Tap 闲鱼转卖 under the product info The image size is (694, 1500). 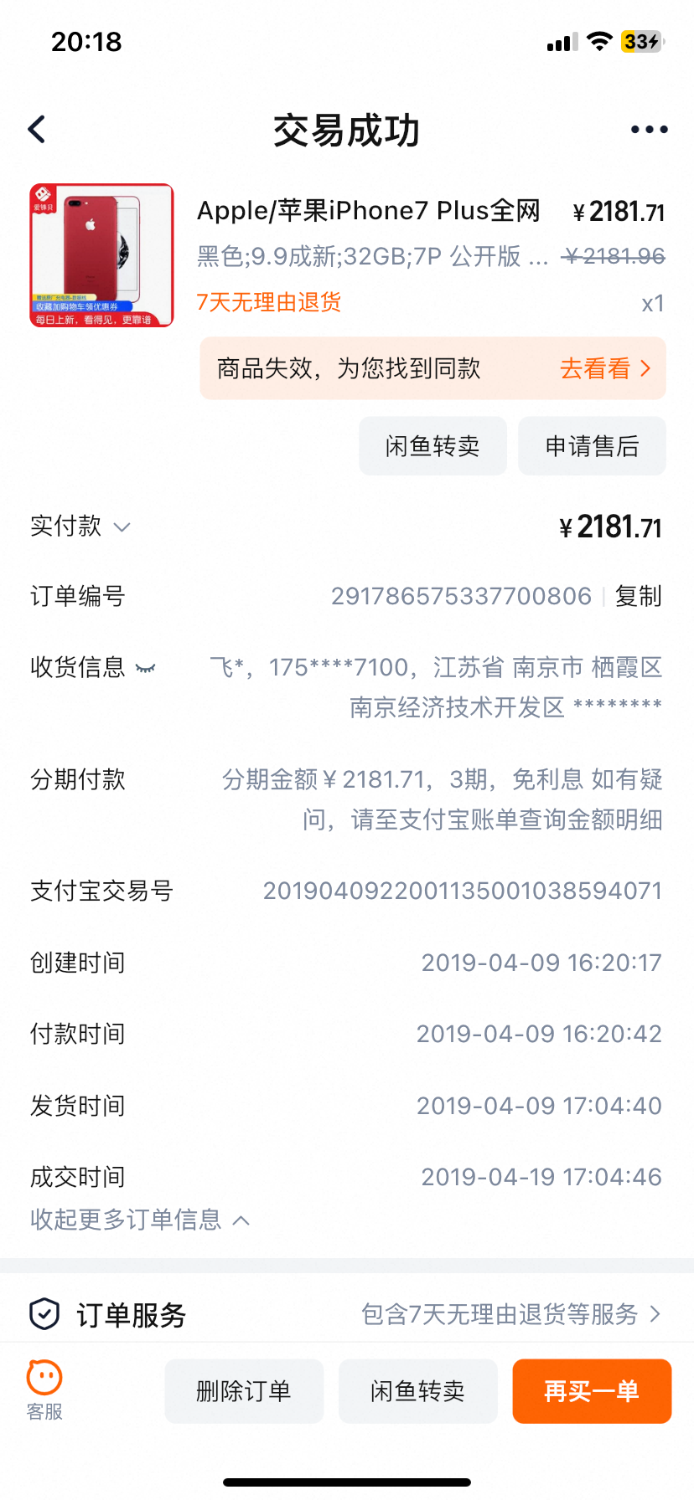432,446
